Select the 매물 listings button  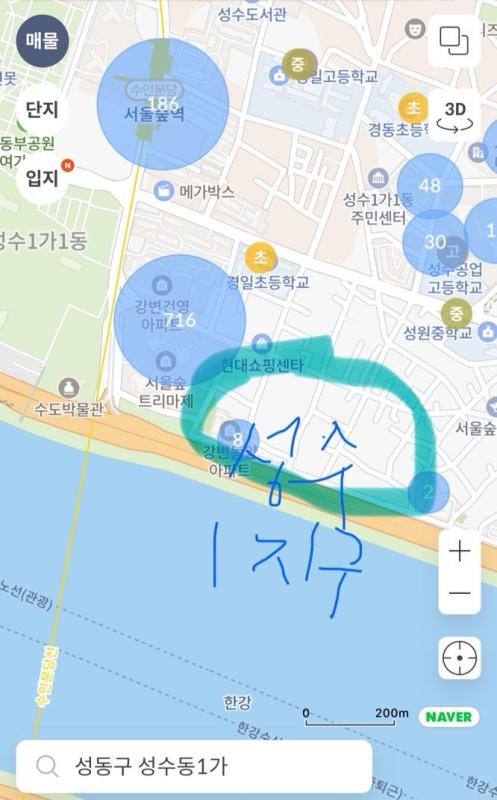42,41
